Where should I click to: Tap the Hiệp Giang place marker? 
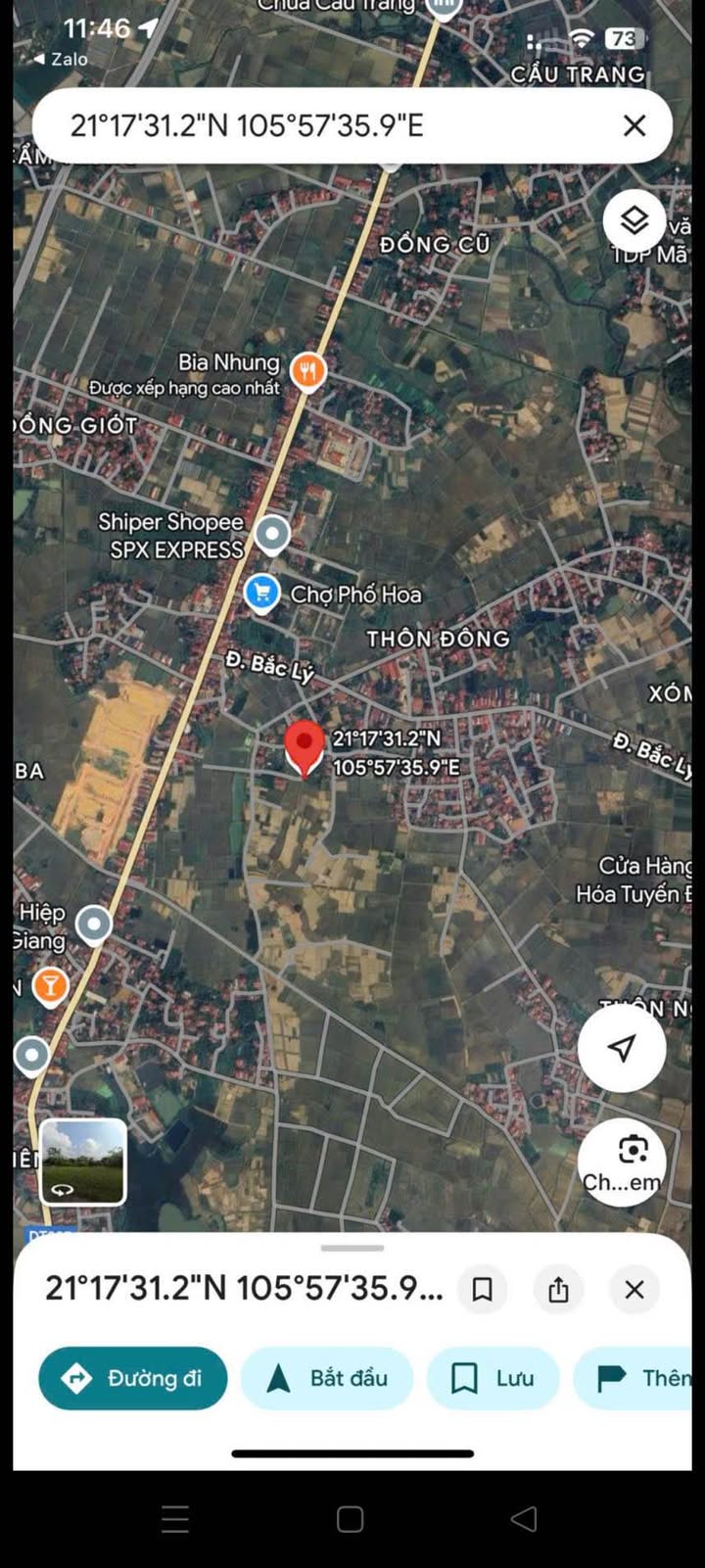click(94, 924)
